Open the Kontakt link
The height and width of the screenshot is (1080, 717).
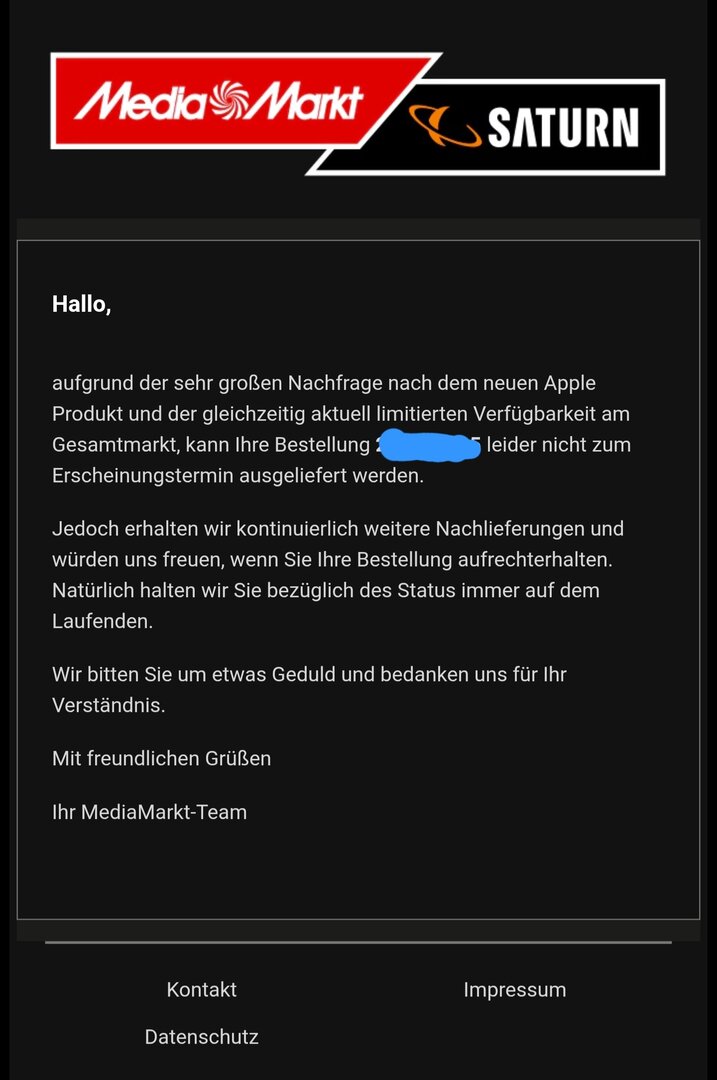(201, 990)
